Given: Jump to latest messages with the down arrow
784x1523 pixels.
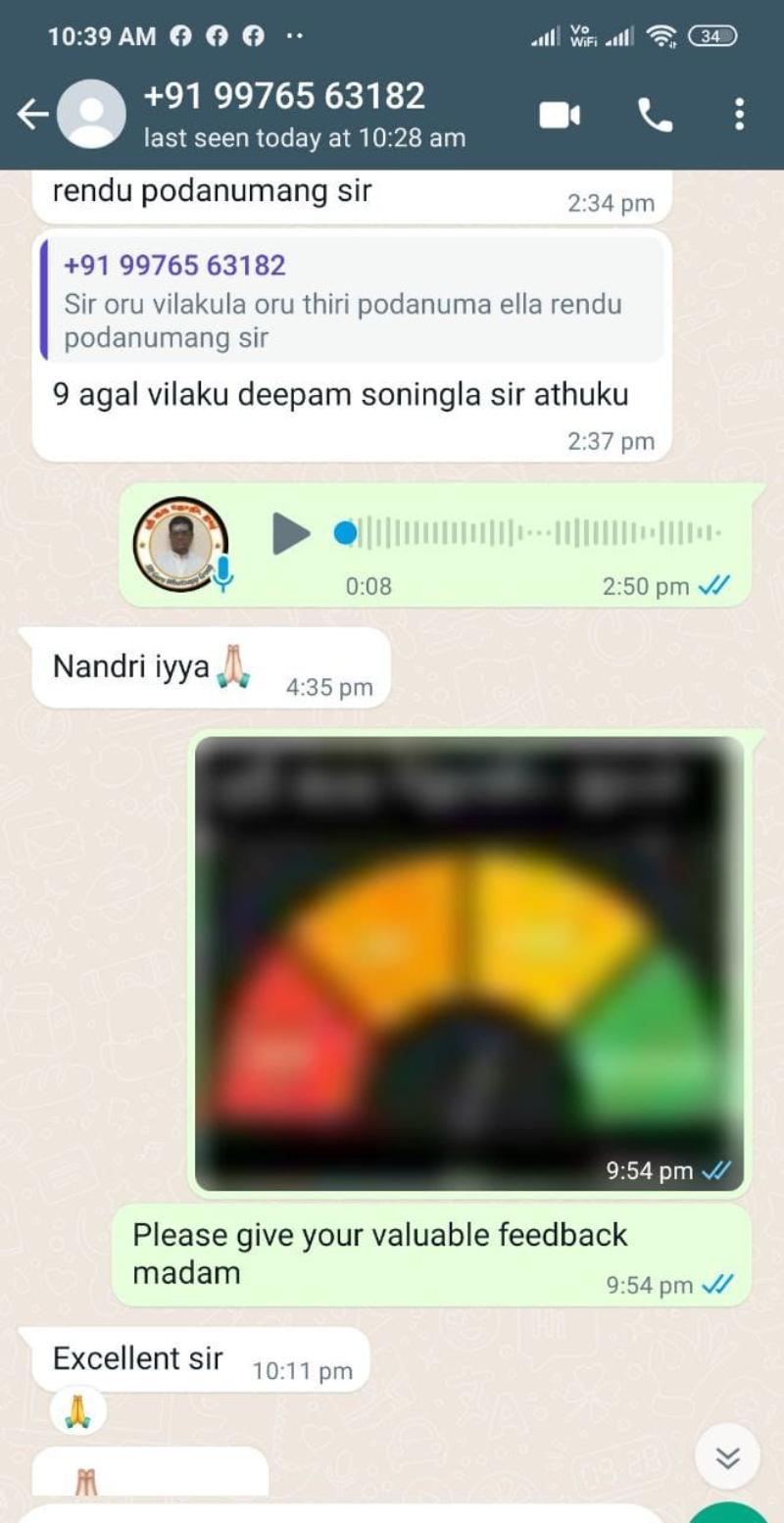Looking at the screenshot, I should [x=727, y=1458].
